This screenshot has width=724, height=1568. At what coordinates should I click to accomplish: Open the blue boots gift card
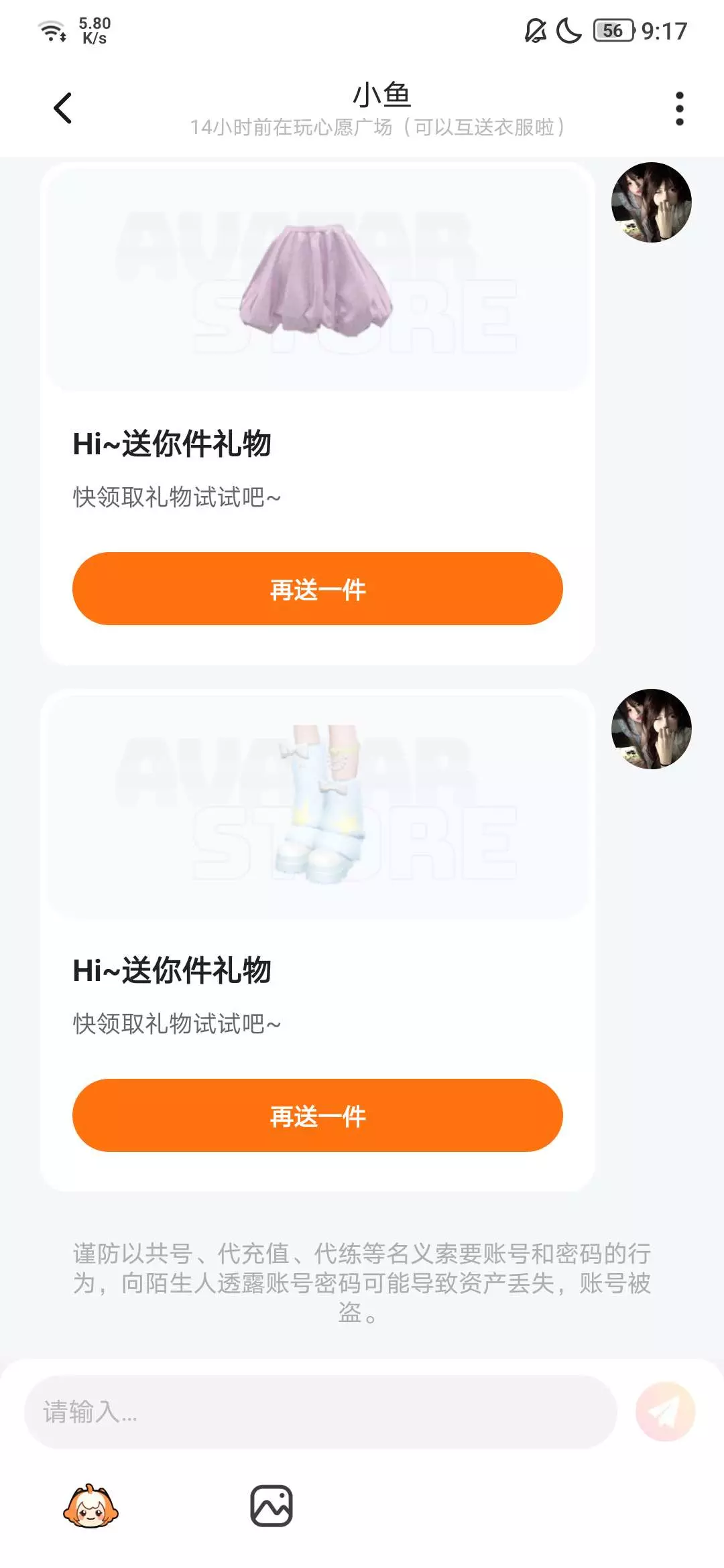tap(317, 940)
